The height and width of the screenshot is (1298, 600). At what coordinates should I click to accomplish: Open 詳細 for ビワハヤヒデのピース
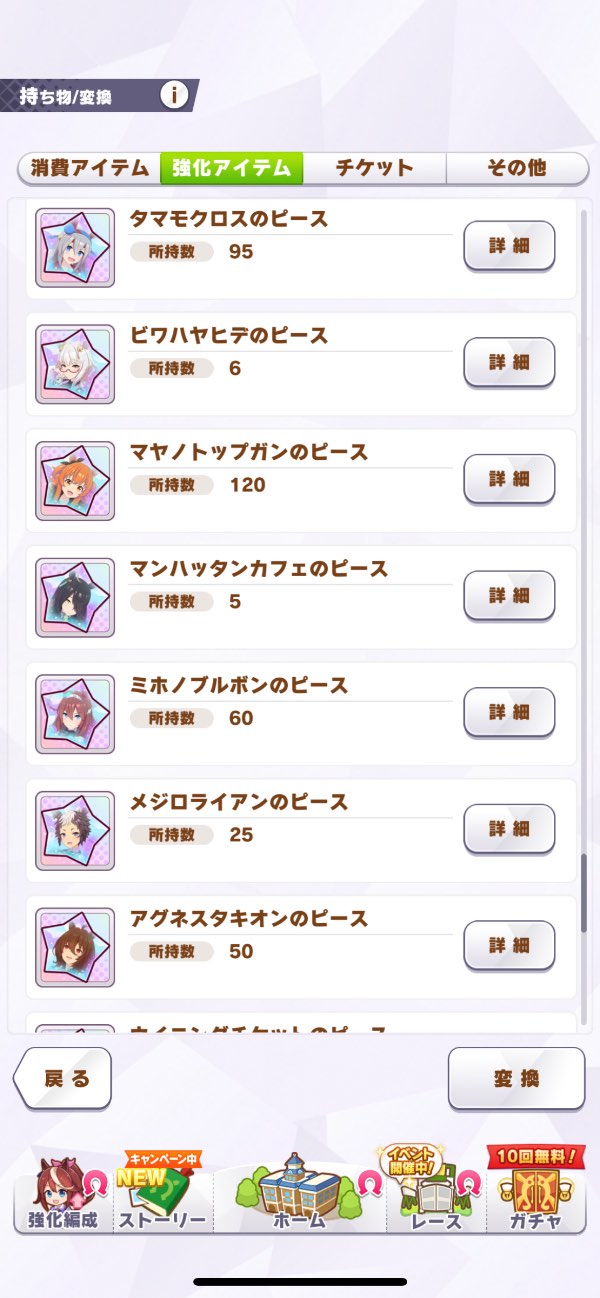click(x=509, y=362)
